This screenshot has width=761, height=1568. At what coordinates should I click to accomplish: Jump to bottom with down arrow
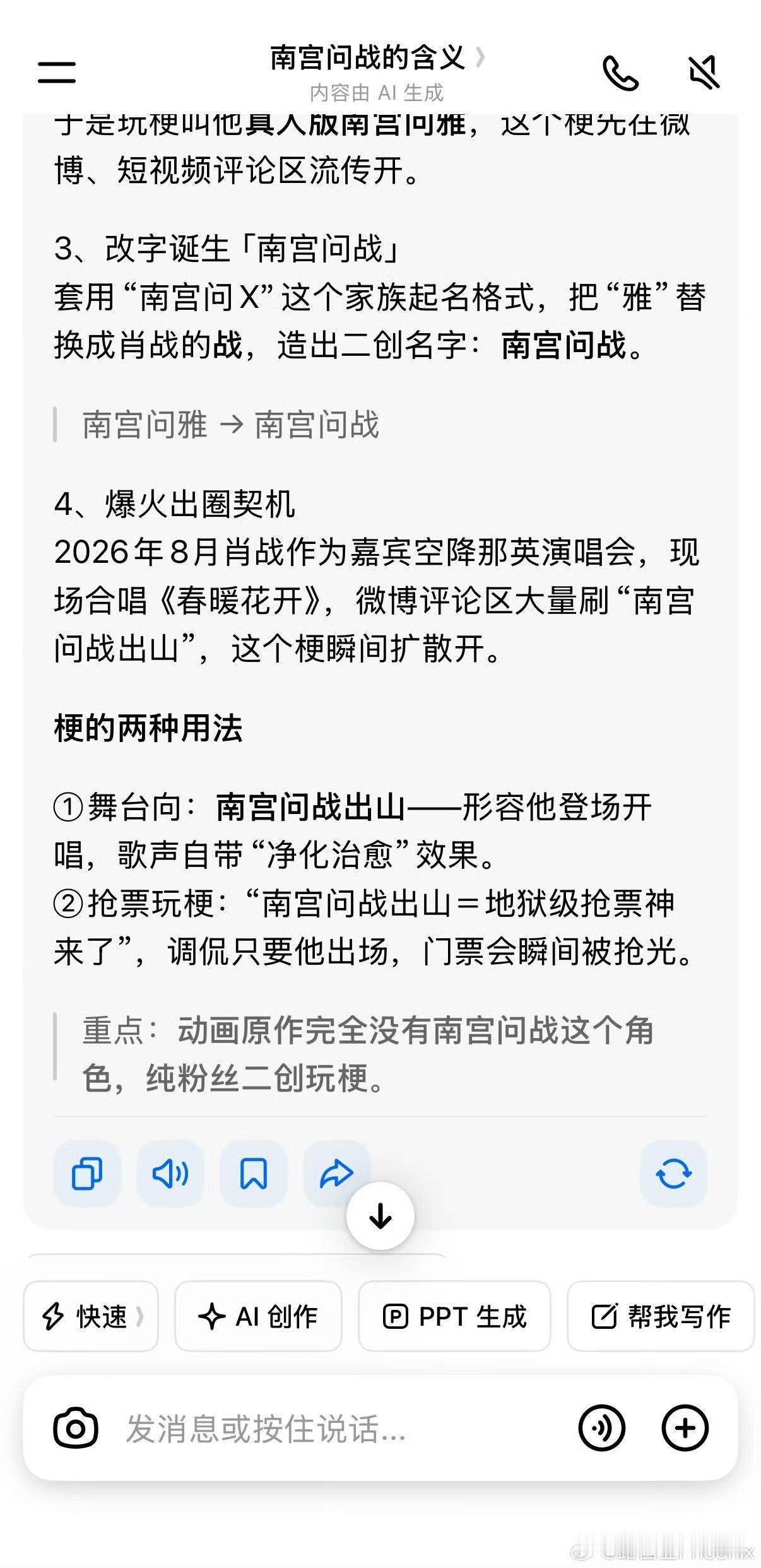point(380,1216)
